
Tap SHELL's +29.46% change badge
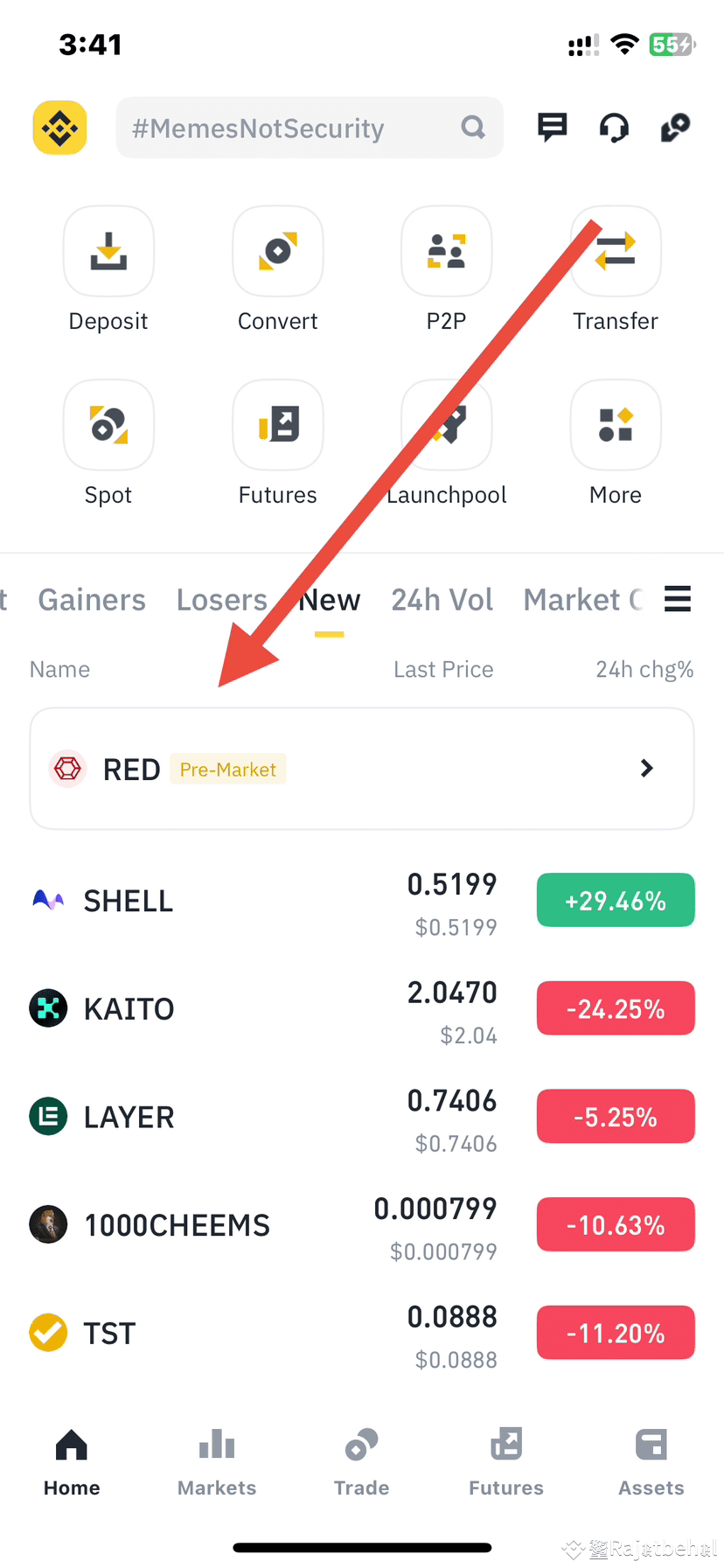click(x=615, y=899)
